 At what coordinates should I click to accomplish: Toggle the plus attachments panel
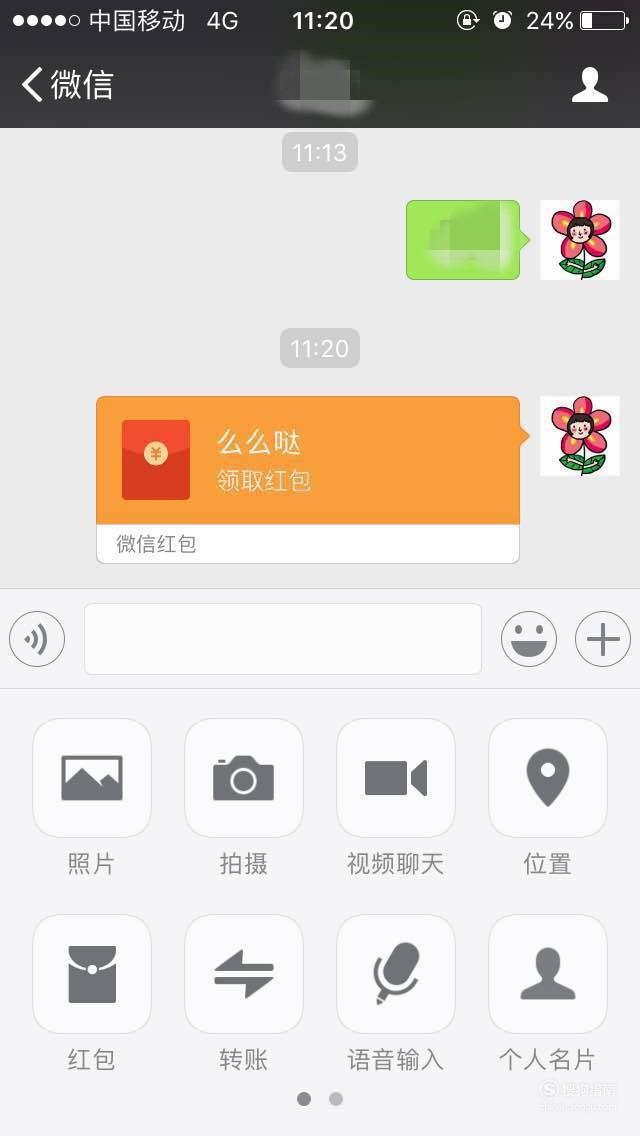(603, 639)
